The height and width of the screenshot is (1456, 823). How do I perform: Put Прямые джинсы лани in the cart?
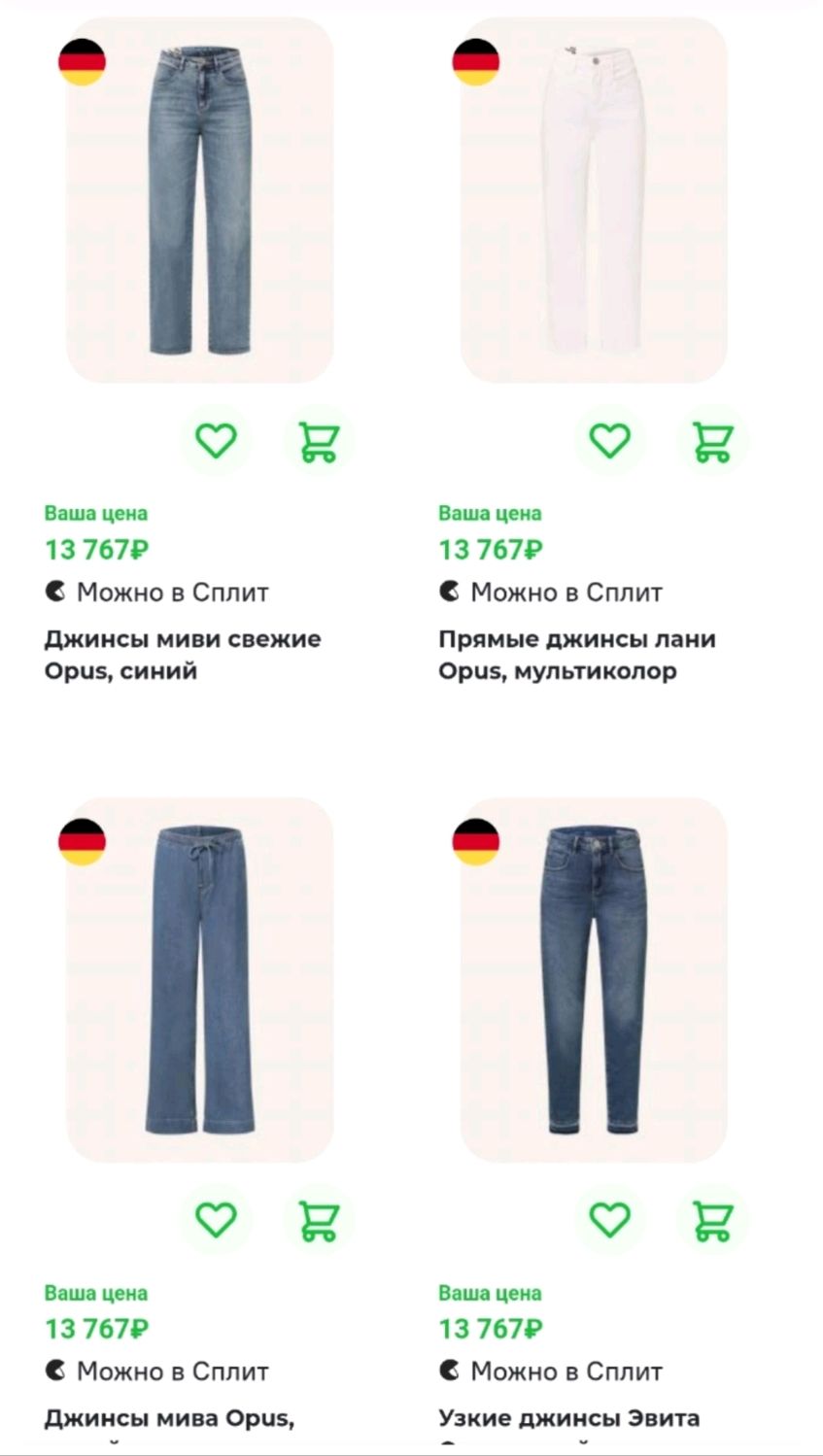pyautogui.click(x=713, y=441)
